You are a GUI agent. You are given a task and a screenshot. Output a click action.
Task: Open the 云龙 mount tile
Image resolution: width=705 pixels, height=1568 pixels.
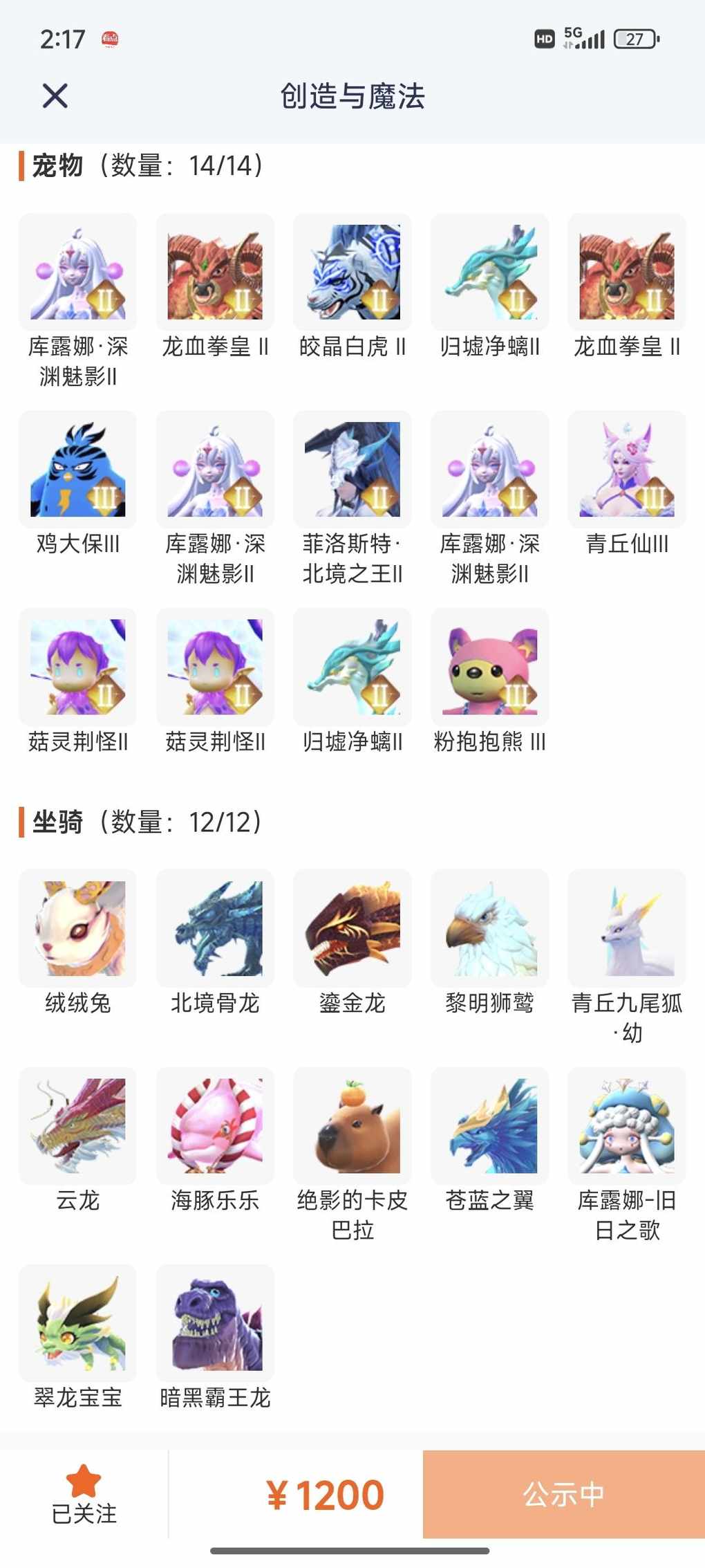coord(77,1125)
